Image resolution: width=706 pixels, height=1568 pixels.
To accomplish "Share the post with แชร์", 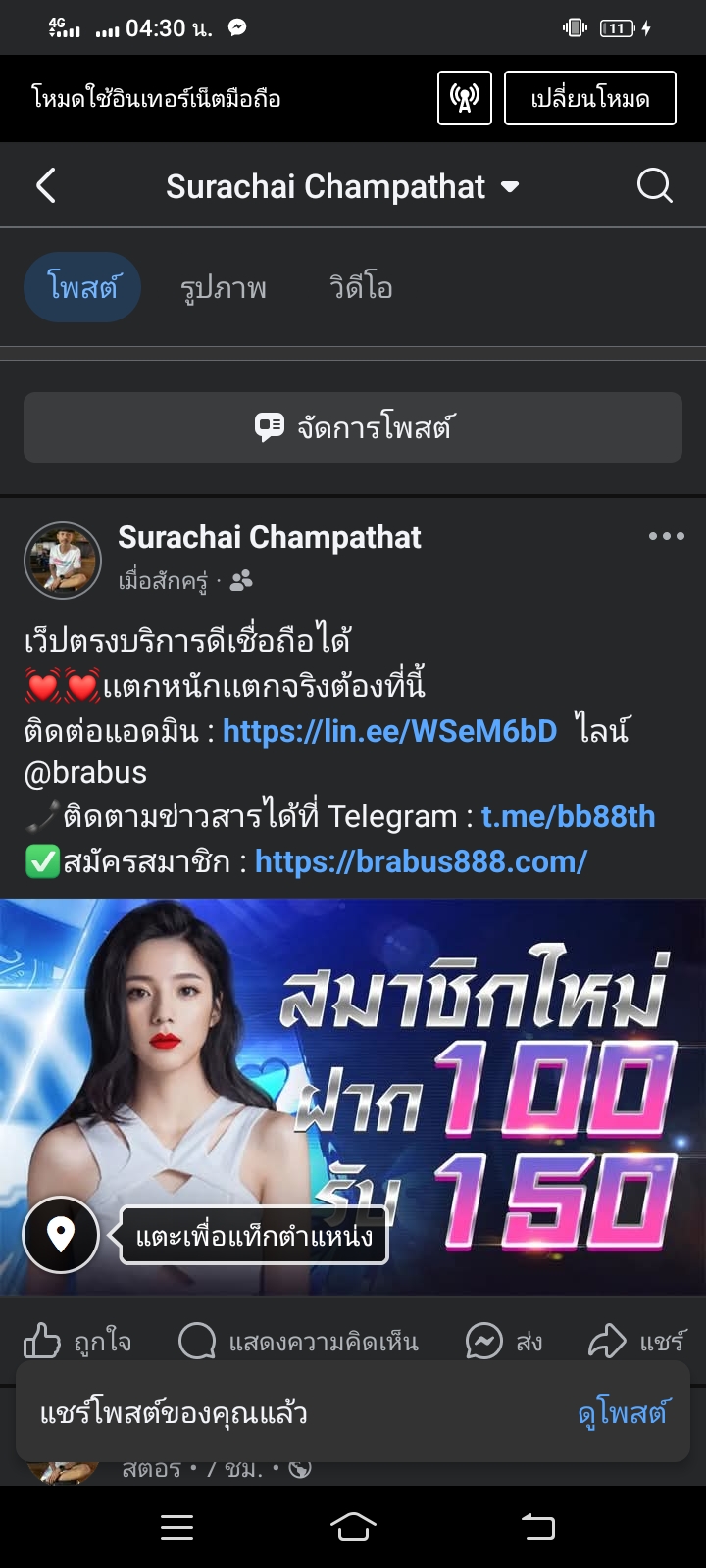I will click(637, 1341).
